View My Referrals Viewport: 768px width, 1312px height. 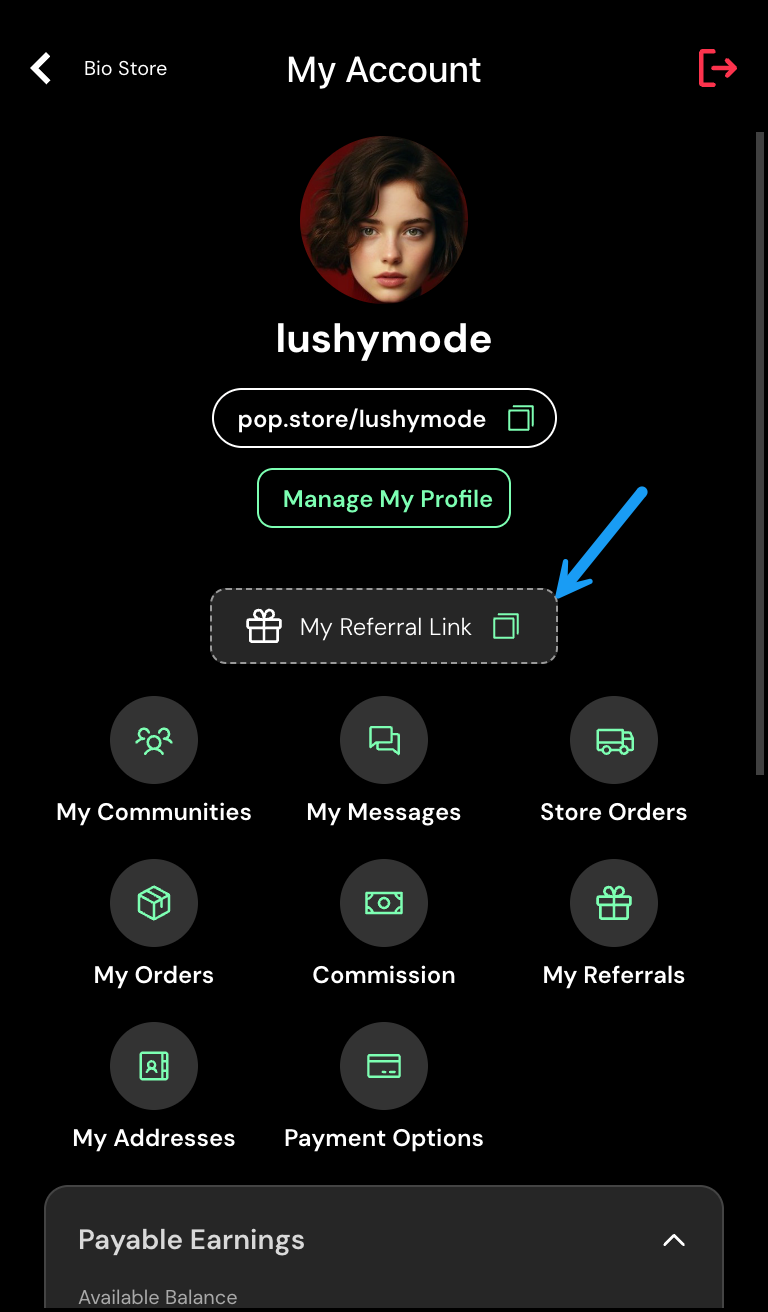[x=614, y=904]
